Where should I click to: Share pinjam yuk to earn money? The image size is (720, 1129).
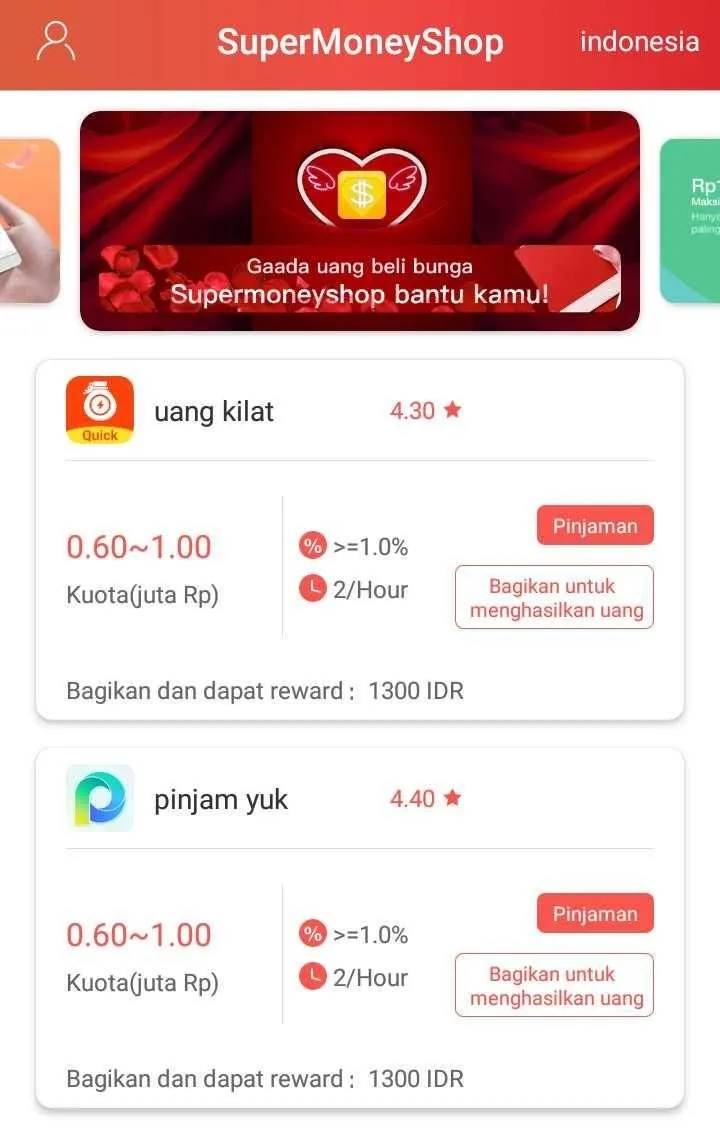(555, 986)
